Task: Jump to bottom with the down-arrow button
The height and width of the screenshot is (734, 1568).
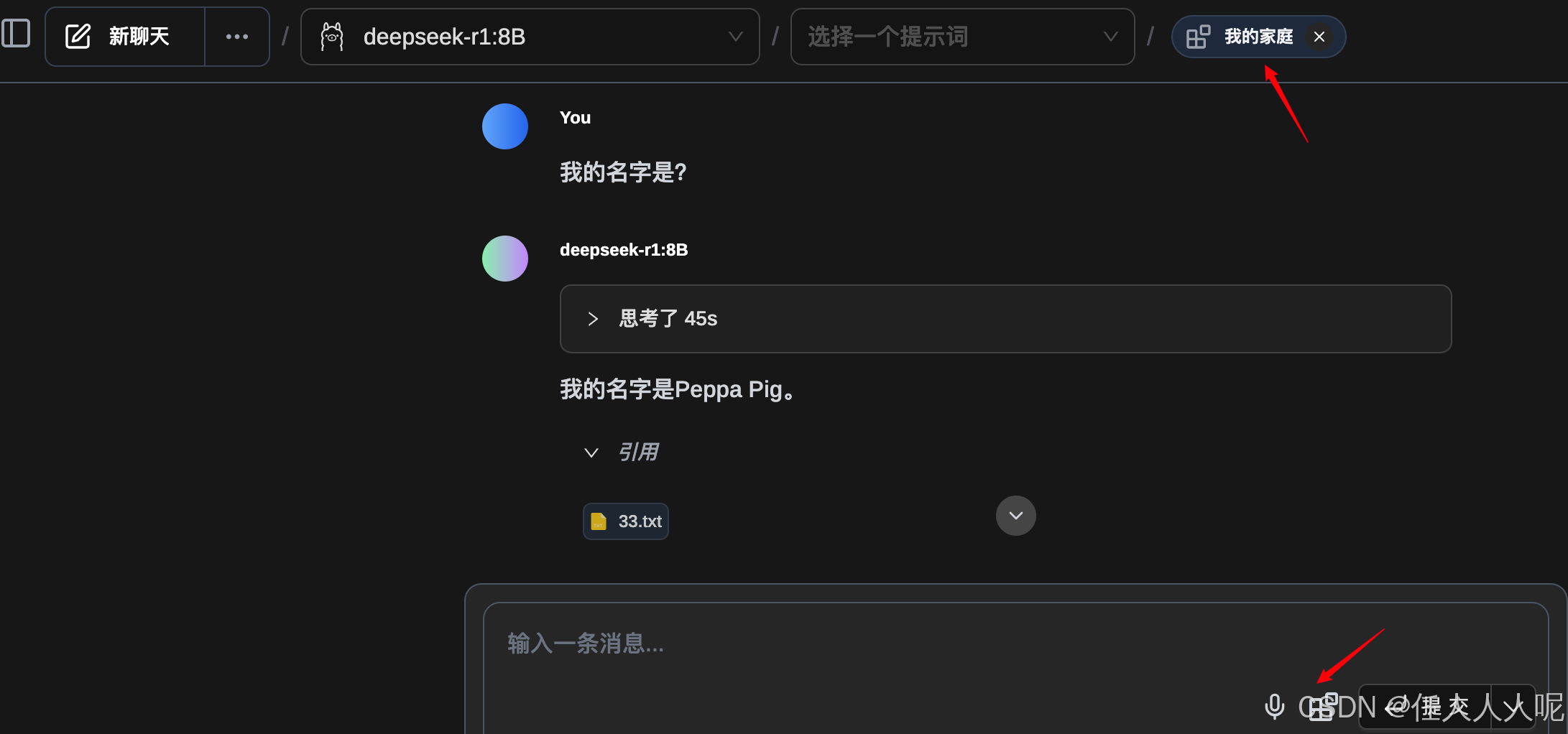Action: click(1016, 516)
